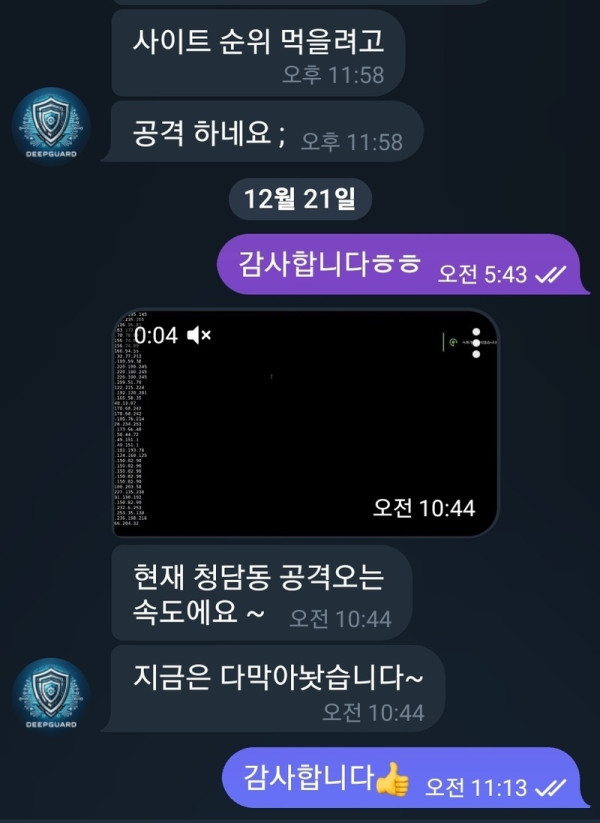600x823 pixels.
Task: Unmute the video with the speaker icon
Action: click(200, 335)
